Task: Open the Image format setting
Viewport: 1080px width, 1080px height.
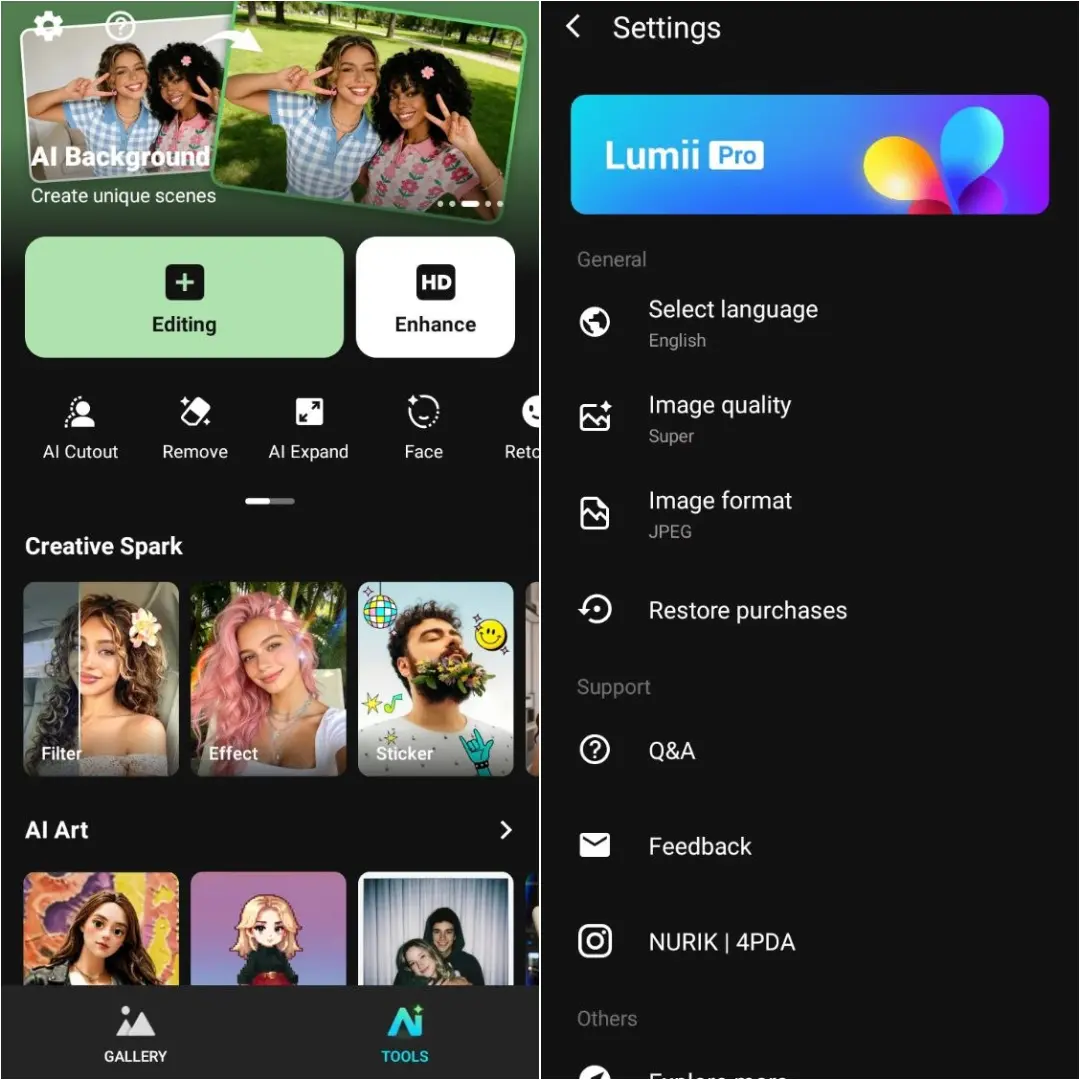Action: (x=809, y=514)
